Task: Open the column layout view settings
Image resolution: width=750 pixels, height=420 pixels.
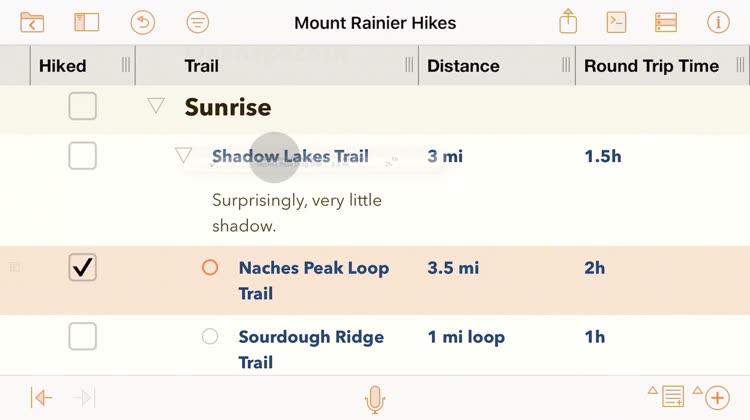Action: tap(666, 22)
